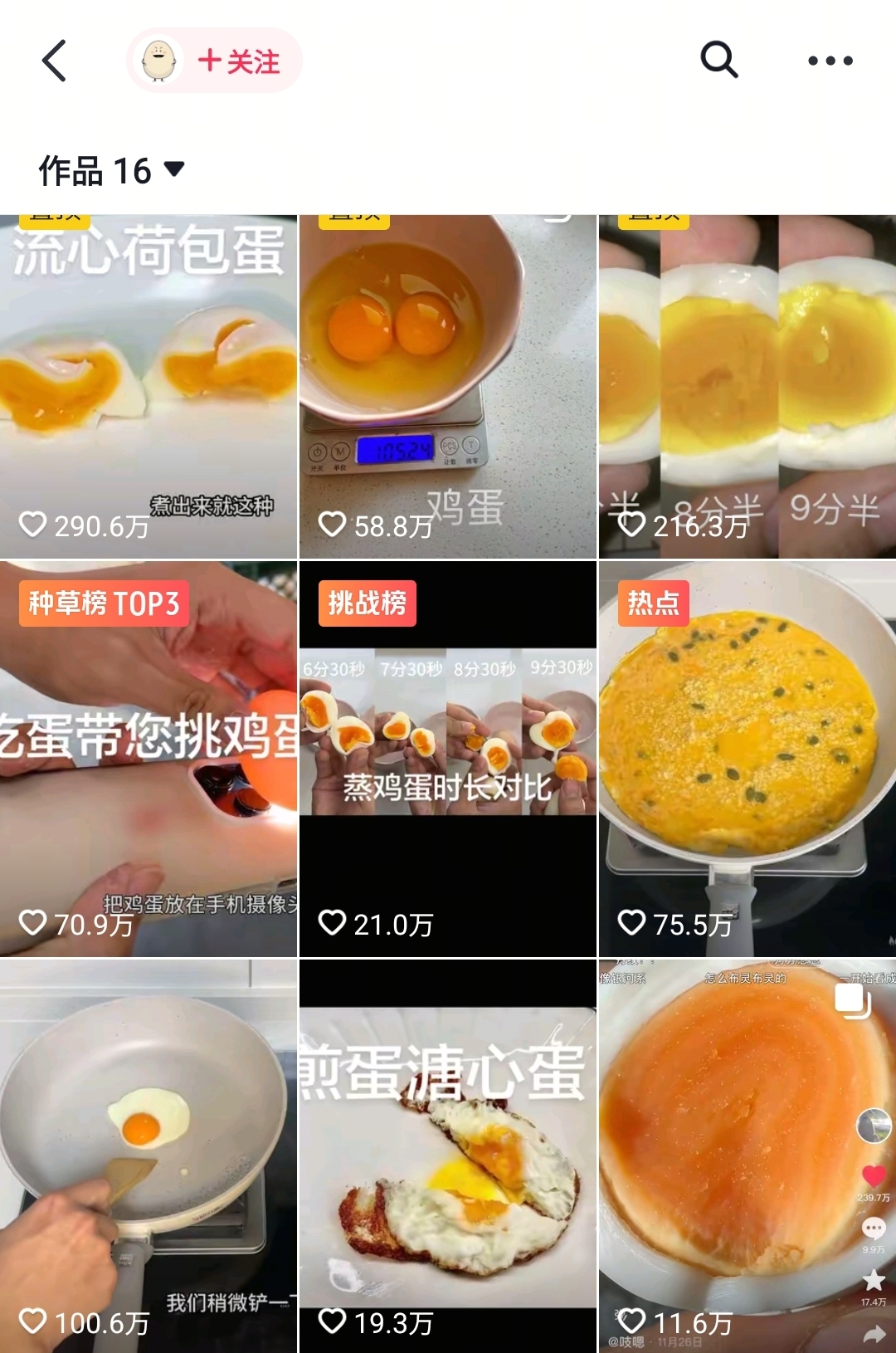Open the search icon

[718, 60]
